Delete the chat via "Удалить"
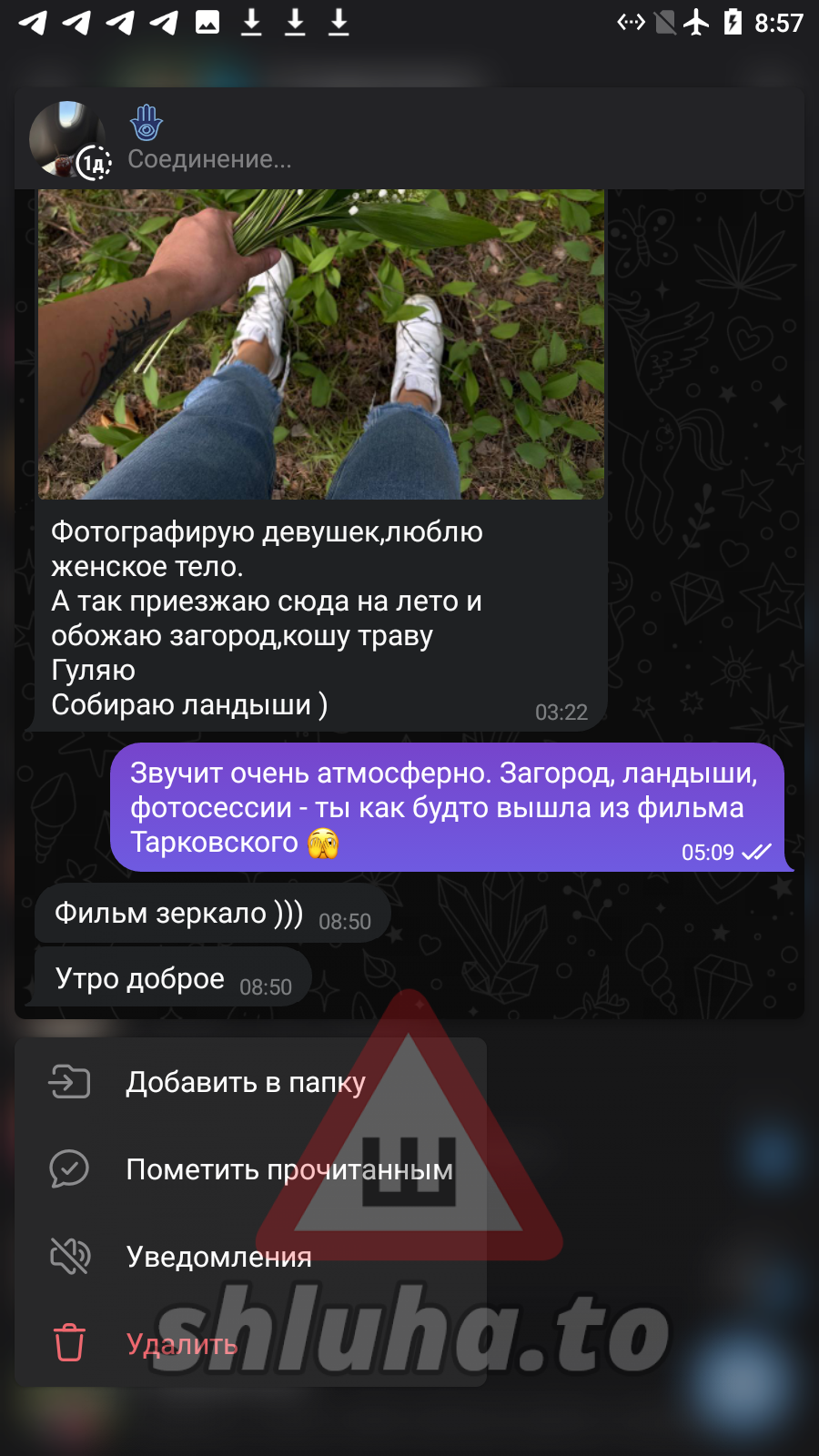 182,1344
